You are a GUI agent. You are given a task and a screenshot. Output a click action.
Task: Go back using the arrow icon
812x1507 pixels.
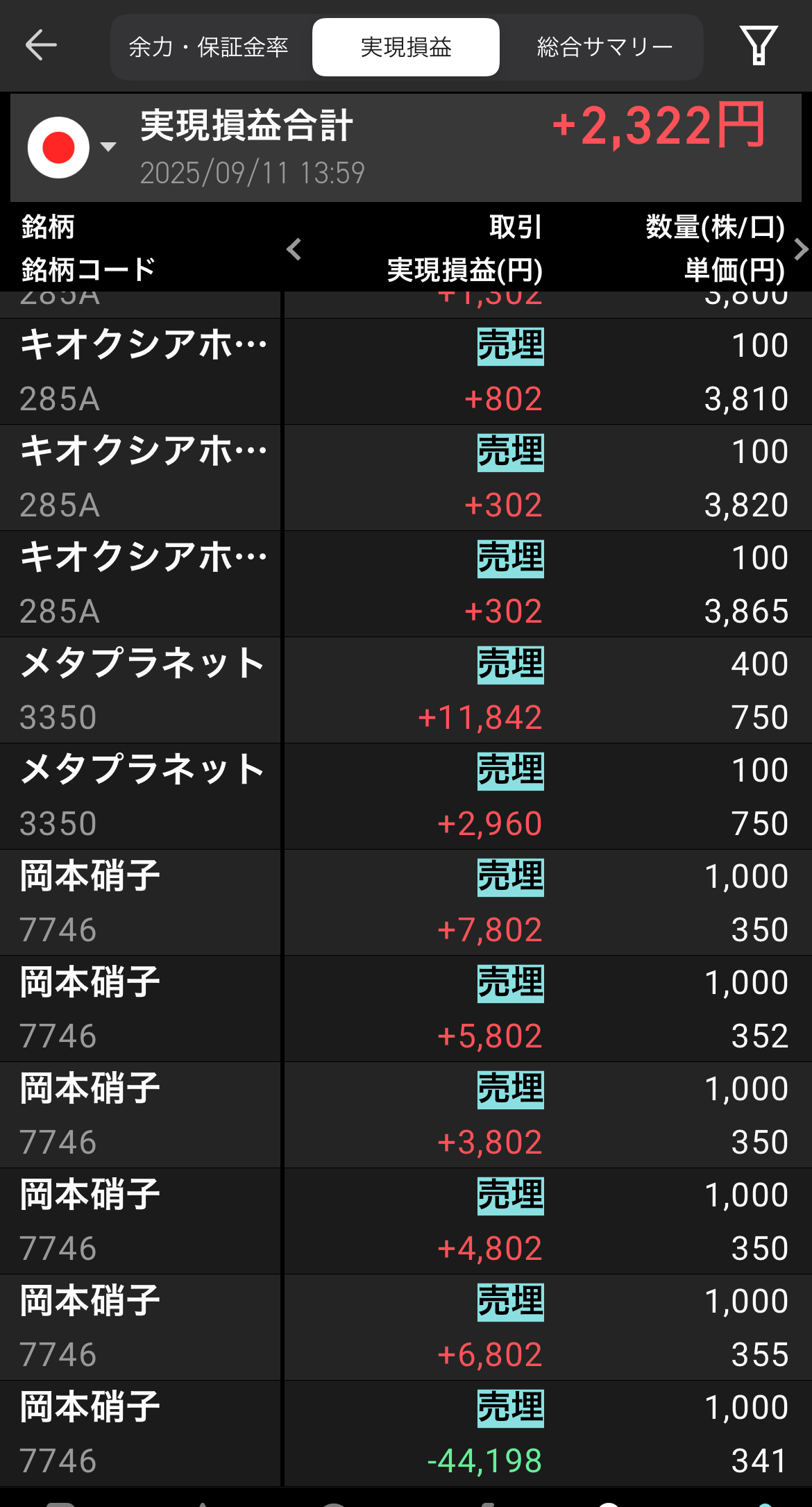point(41,46)
